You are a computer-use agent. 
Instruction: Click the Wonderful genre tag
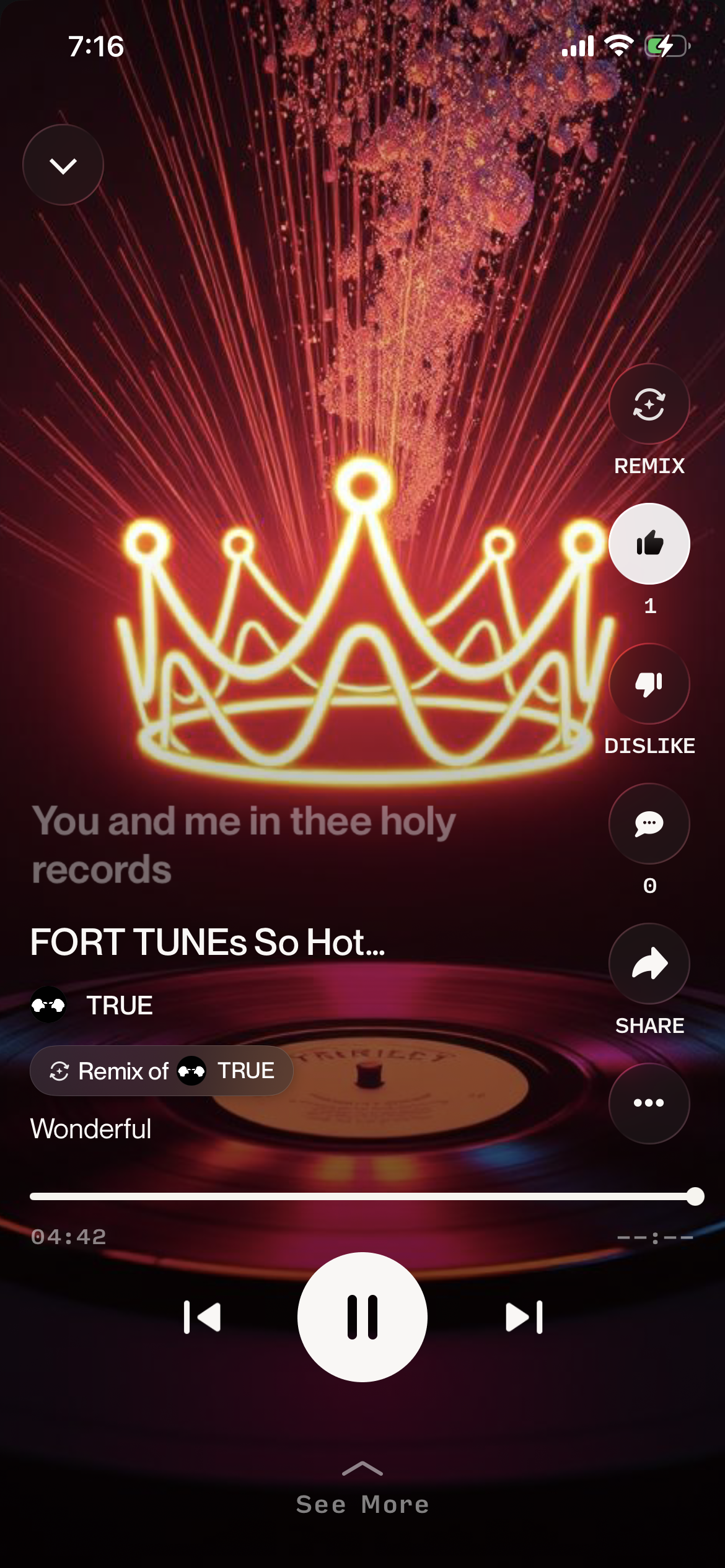[x=91, y=1128]
